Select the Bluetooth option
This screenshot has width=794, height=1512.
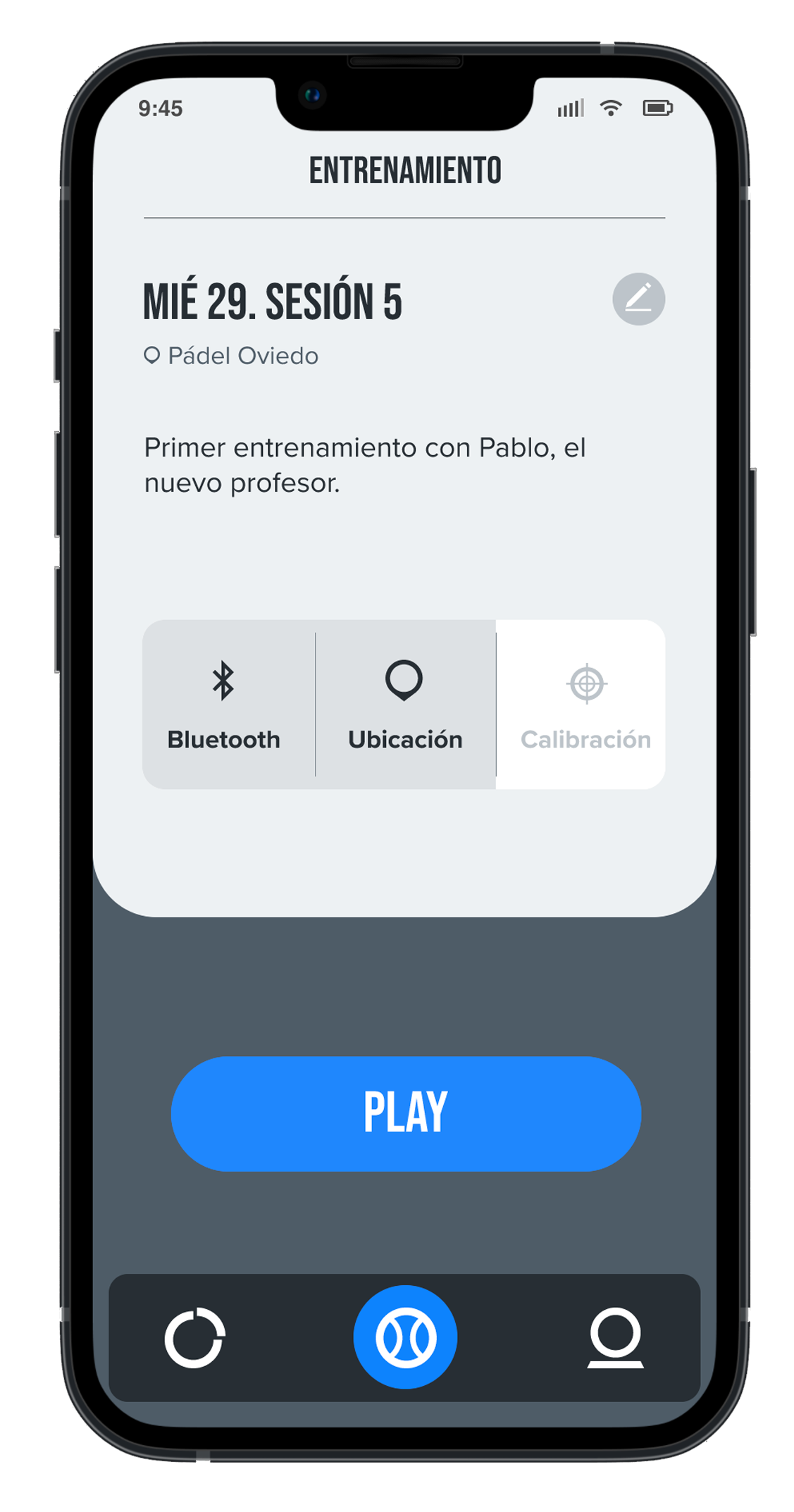coord(224,705)
